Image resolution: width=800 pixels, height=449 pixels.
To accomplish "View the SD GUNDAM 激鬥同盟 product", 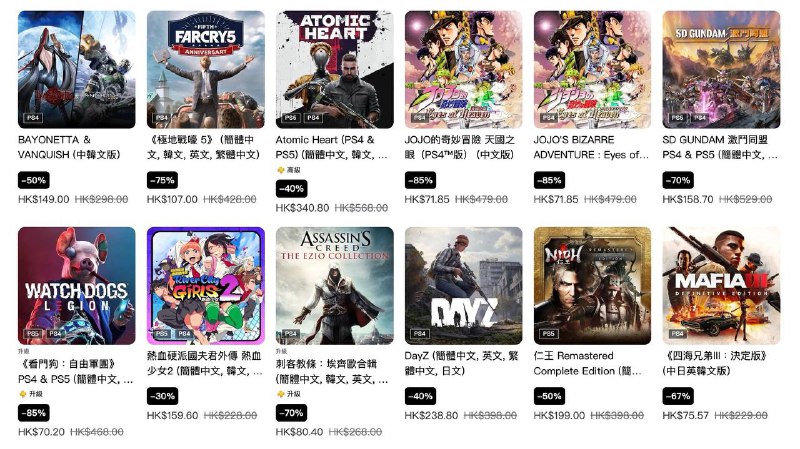I will 721,70.
